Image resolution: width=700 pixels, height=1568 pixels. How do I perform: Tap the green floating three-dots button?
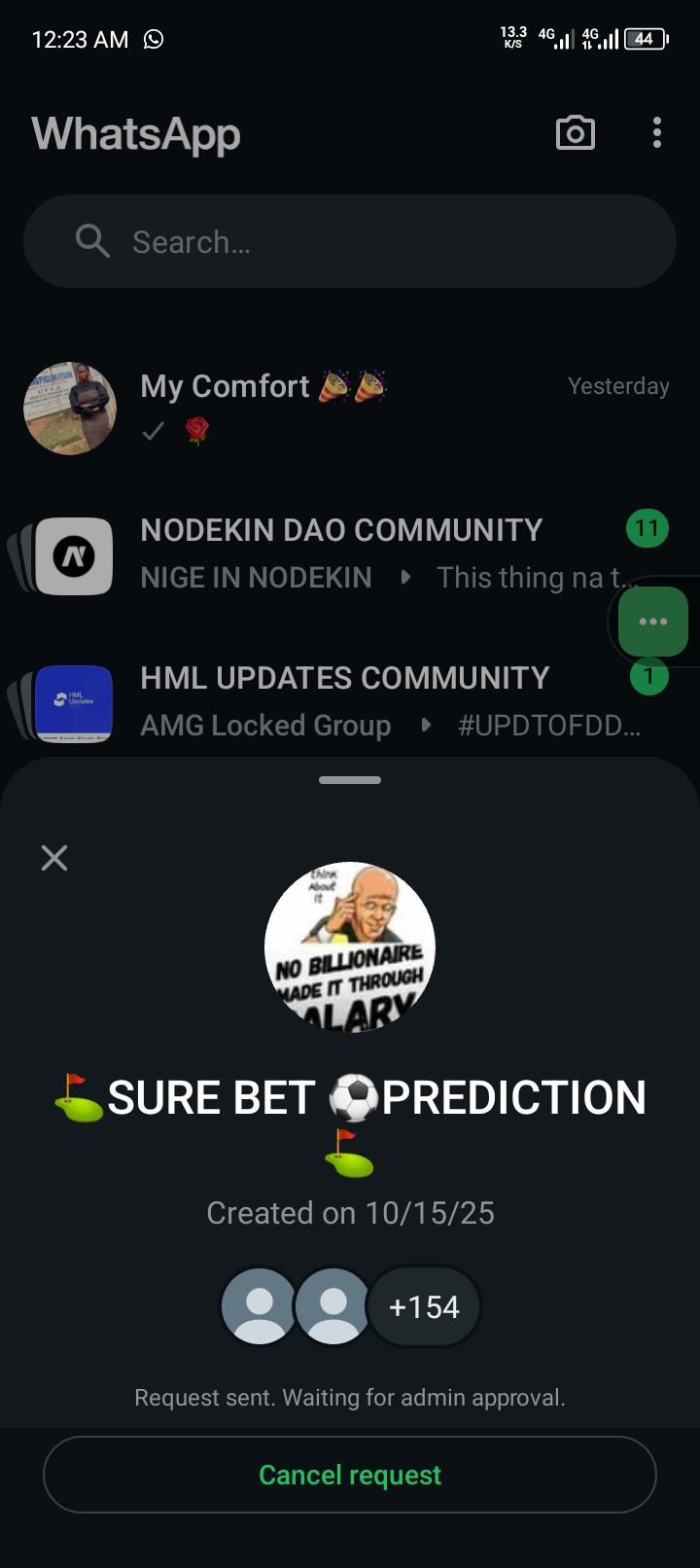click(x=652, y=622)
